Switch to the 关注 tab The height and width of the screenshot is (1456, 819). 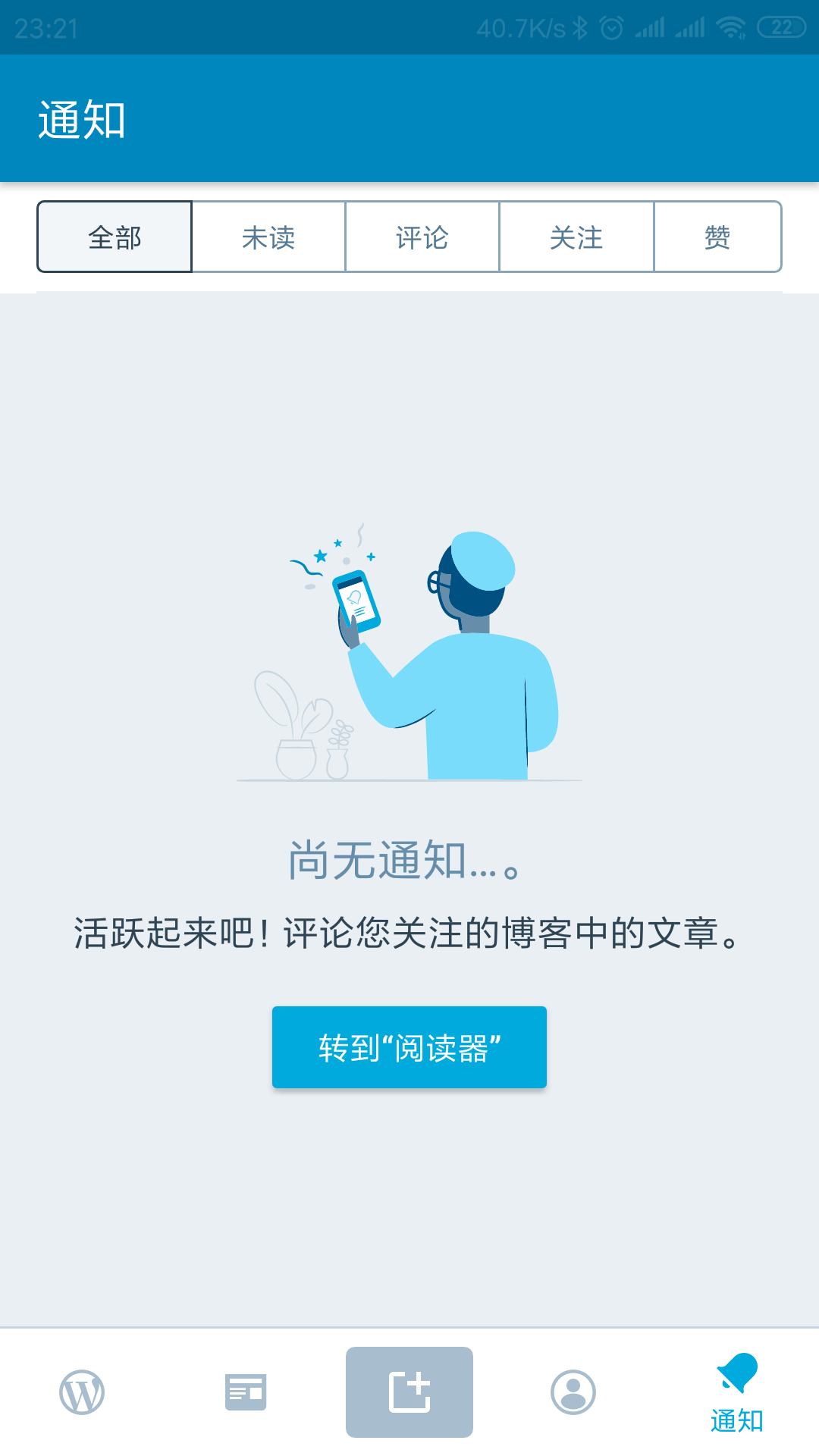pos(576,237)
